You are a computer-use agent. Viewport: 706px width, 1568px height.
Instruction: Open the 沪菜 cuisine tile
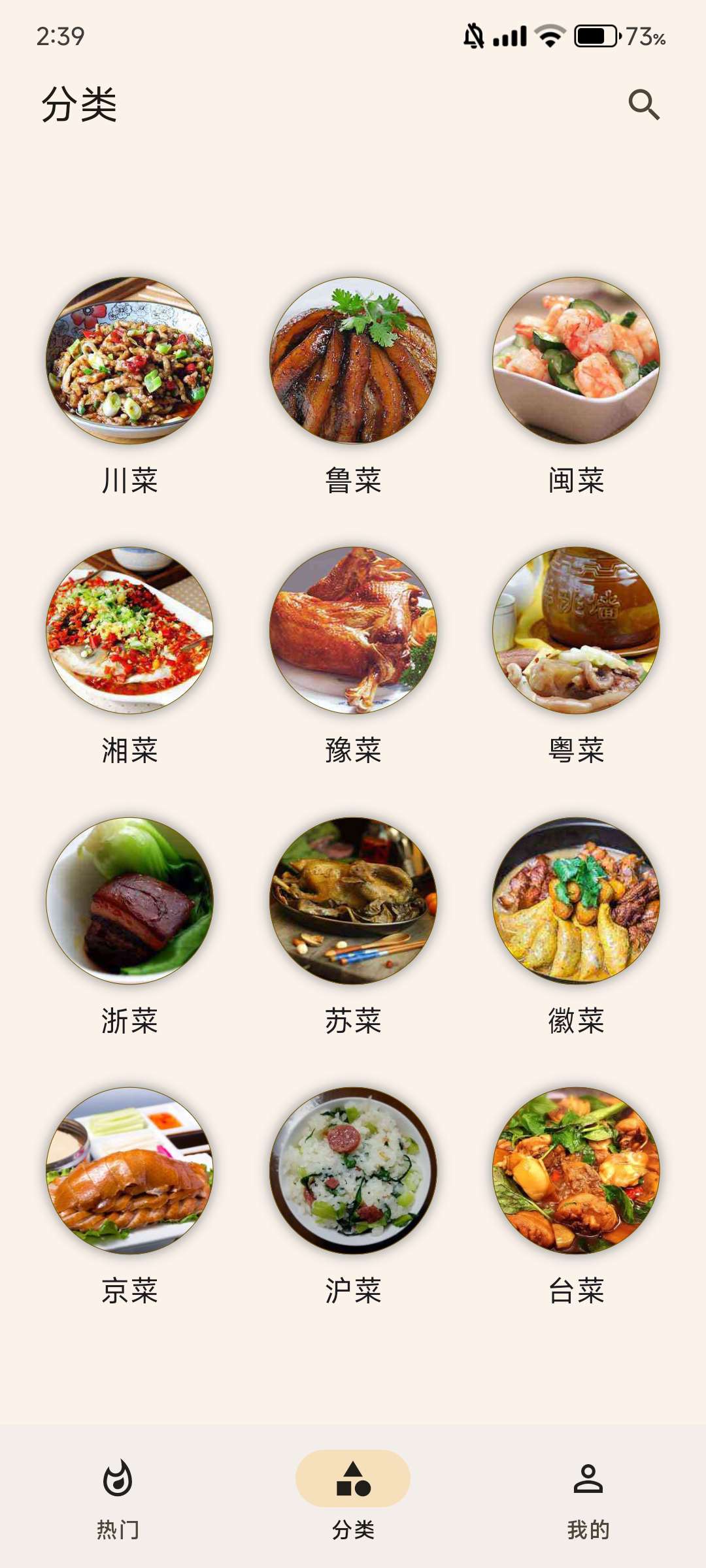click(353, 1170)
